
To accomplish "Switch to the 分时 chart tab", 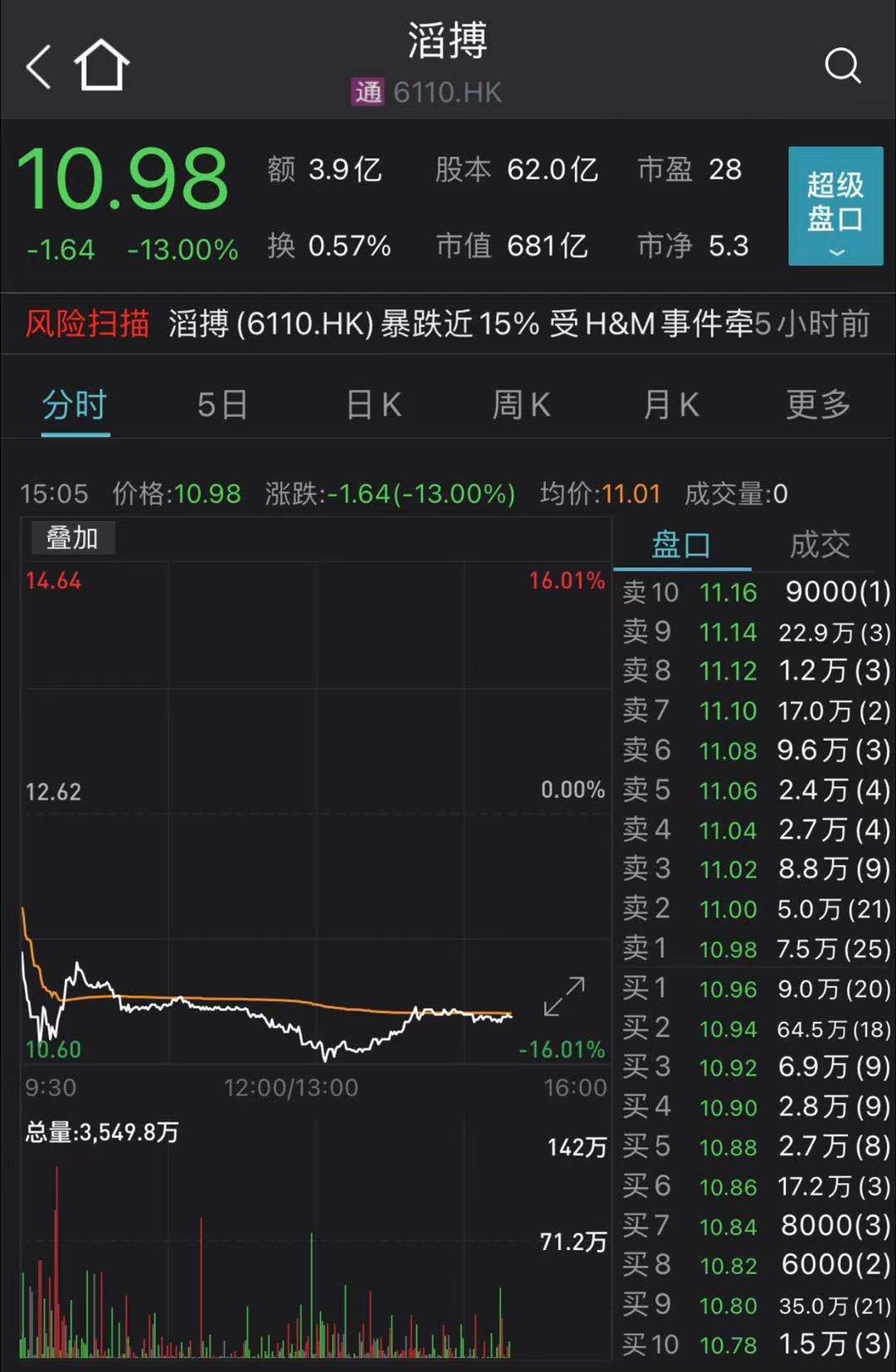I will [75, 406].
